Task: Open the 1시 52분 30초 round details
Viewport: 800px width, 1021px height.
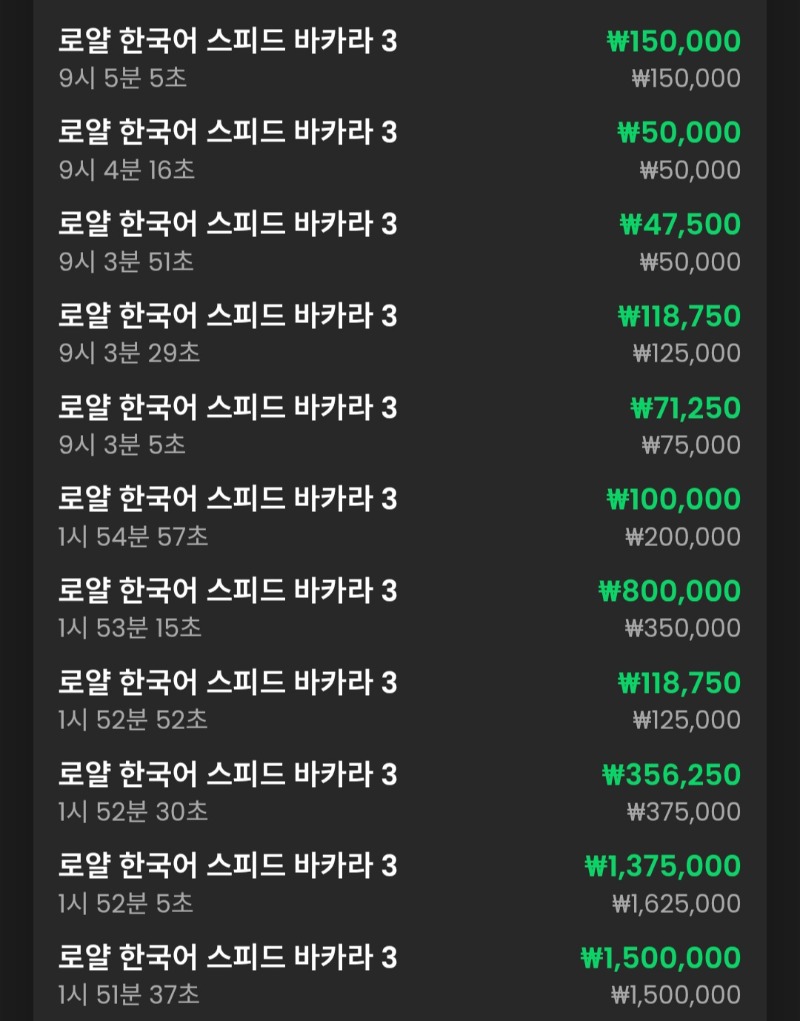Action: click(x=400, y=792)
